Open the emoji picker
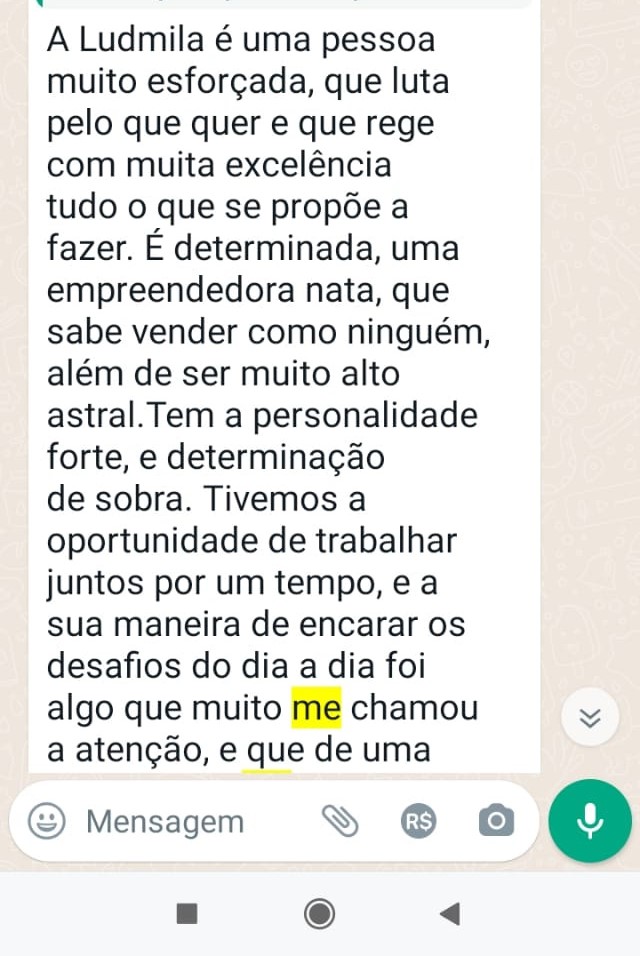This screenshot has width=640, height=956. tap(44, 822)
